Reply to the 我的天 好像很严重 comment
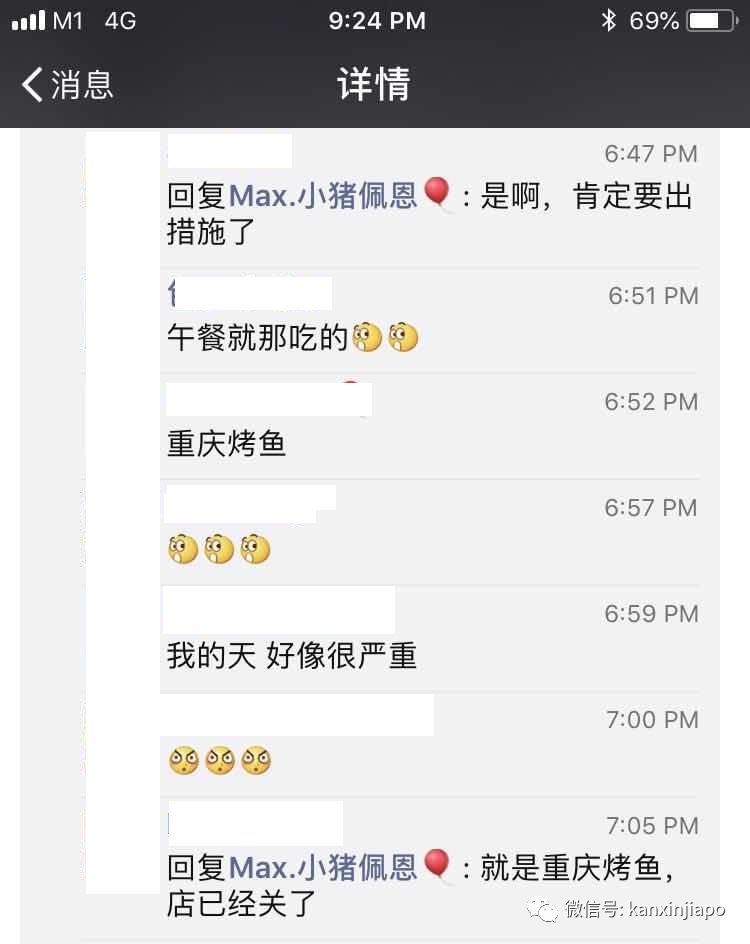This screenshot has width=750, height=944. click(x=291, y=656)
